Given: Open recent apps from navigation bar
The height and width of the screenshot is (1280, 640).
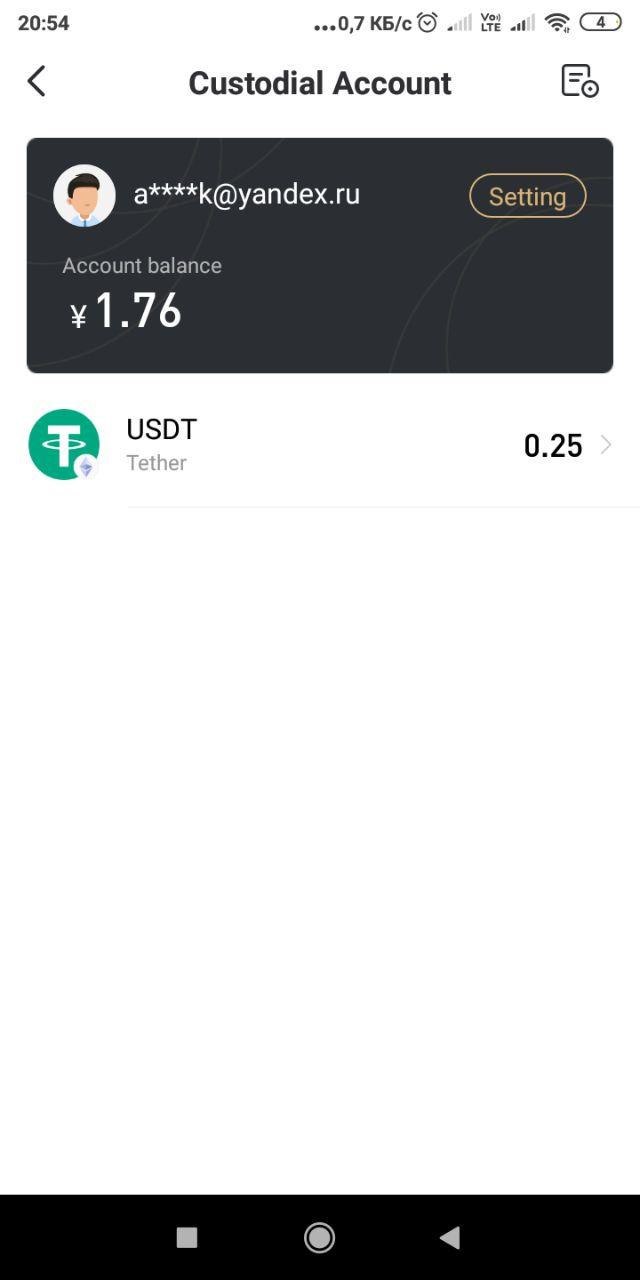Looking at the screenshot, I should tap(187, 1237).
